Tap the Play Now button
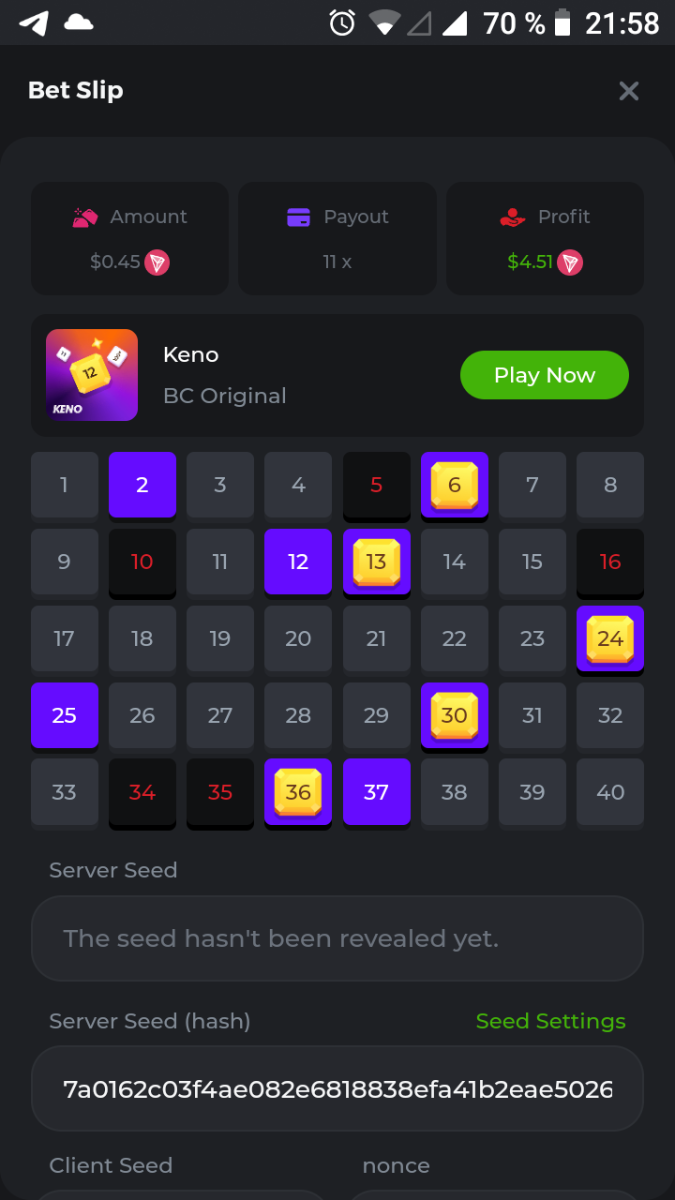675x1200 pixels. pyautogui.click(x=544, y=375)
